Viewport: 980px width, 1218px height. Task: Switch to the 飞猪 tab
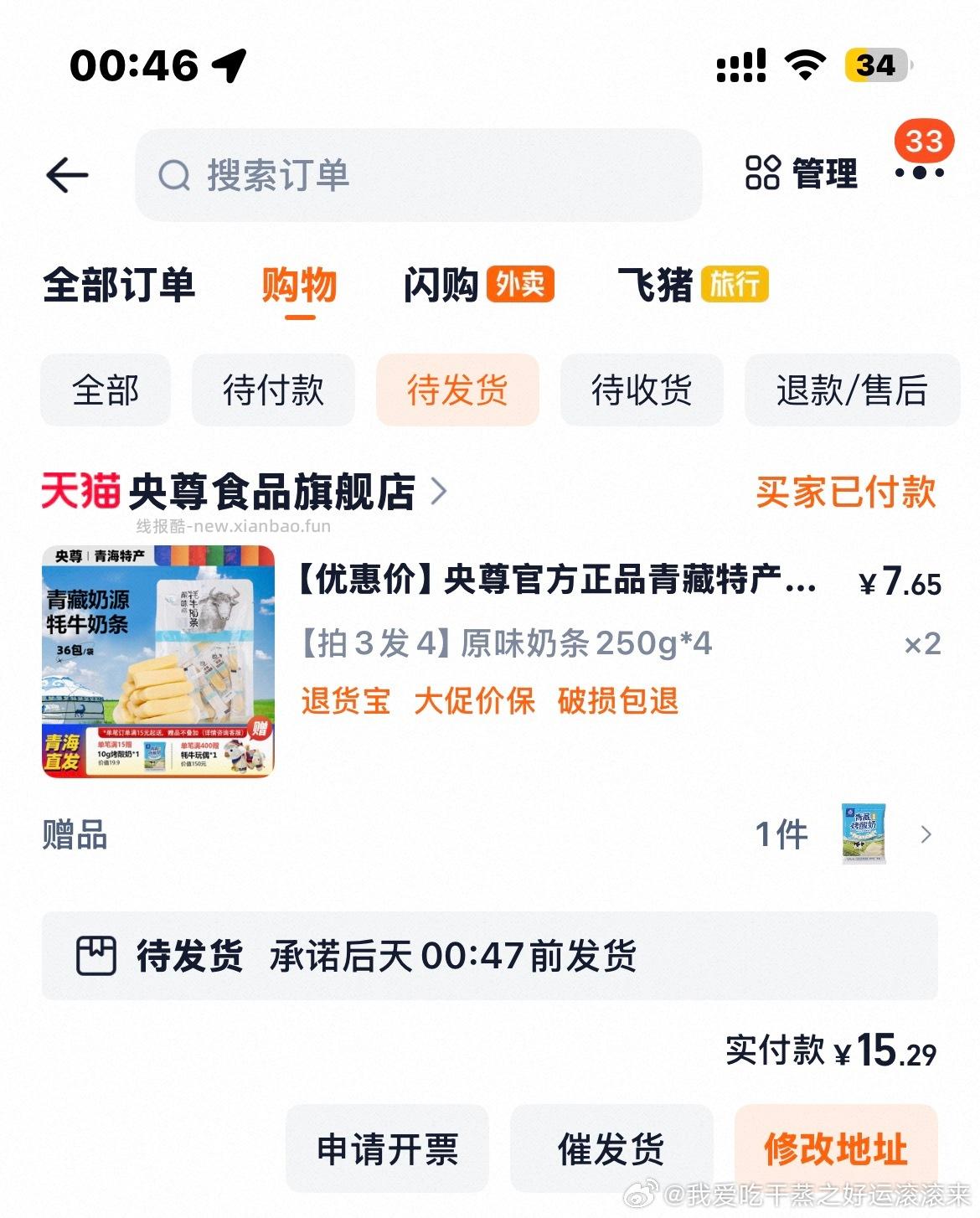[657, 285]
